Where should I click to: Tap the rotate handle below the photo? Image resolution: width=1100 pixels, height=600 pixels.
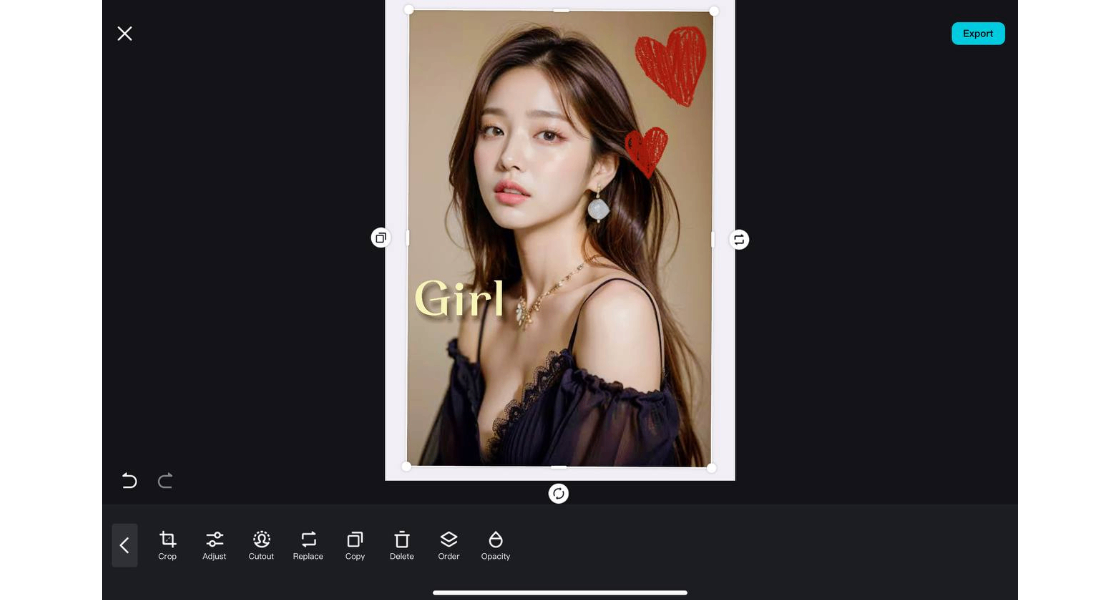coord(559,494)
